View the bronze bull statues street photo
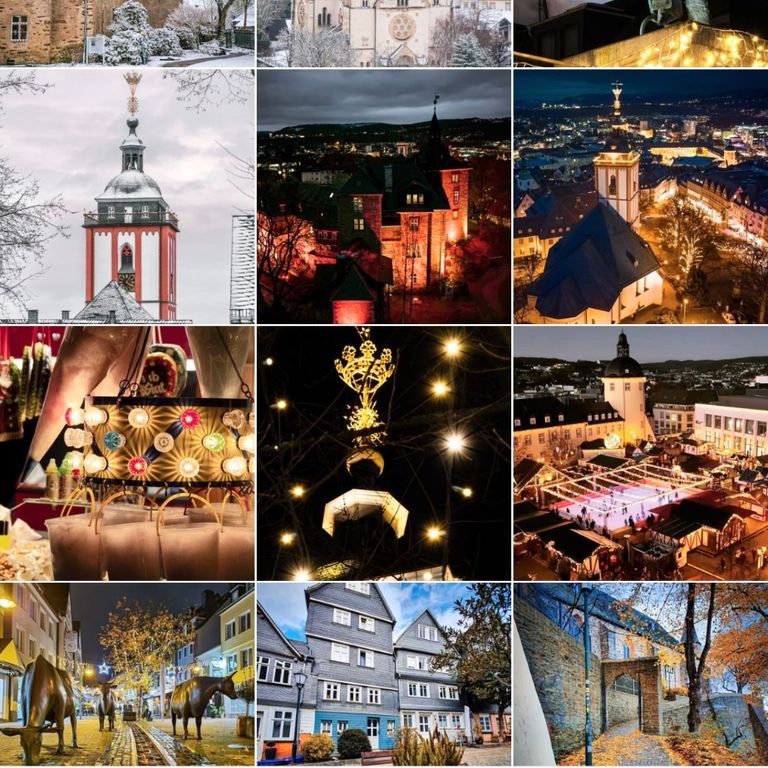This screenshot has width=768, height=768. click(x=127, y=675)
